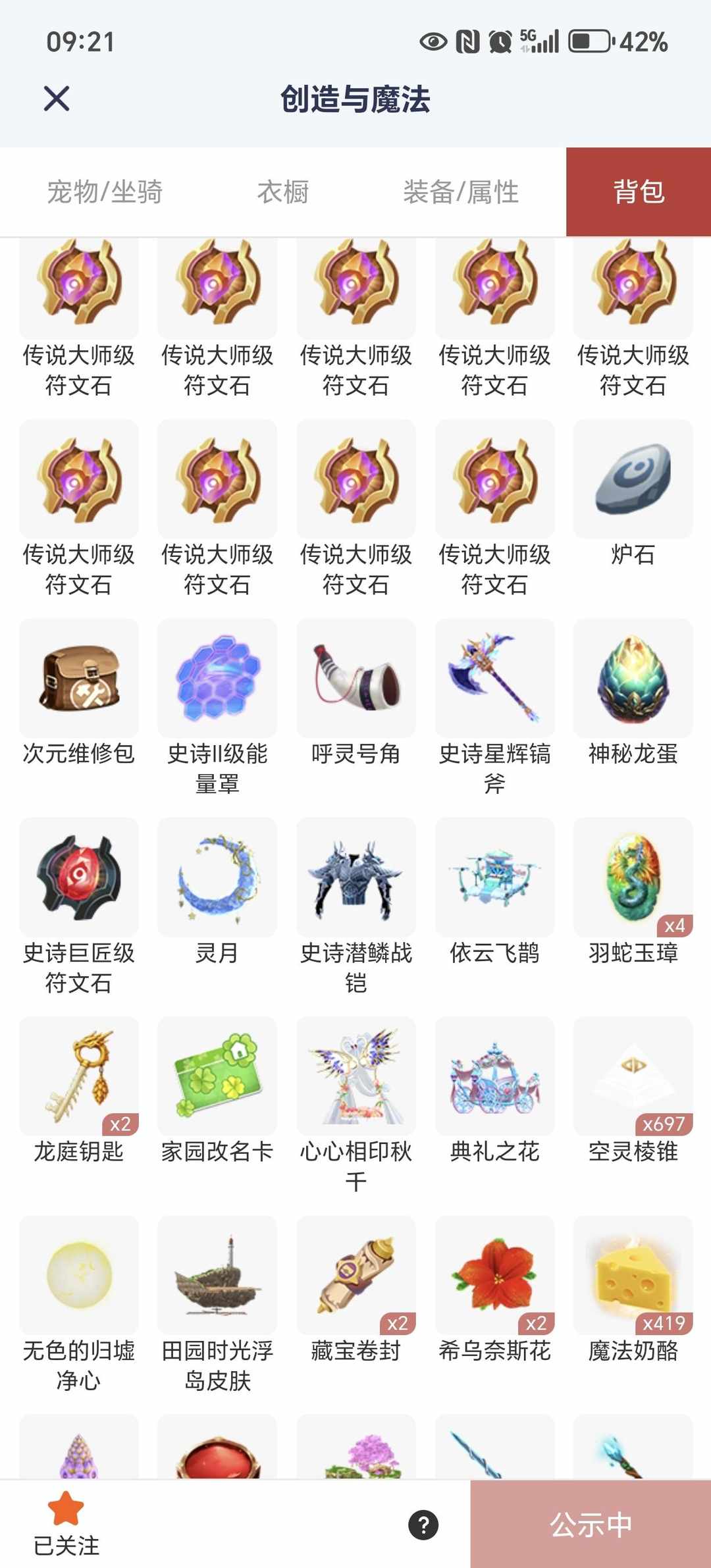Open the 羽蛇玉璋 item

tap(633, 878)
